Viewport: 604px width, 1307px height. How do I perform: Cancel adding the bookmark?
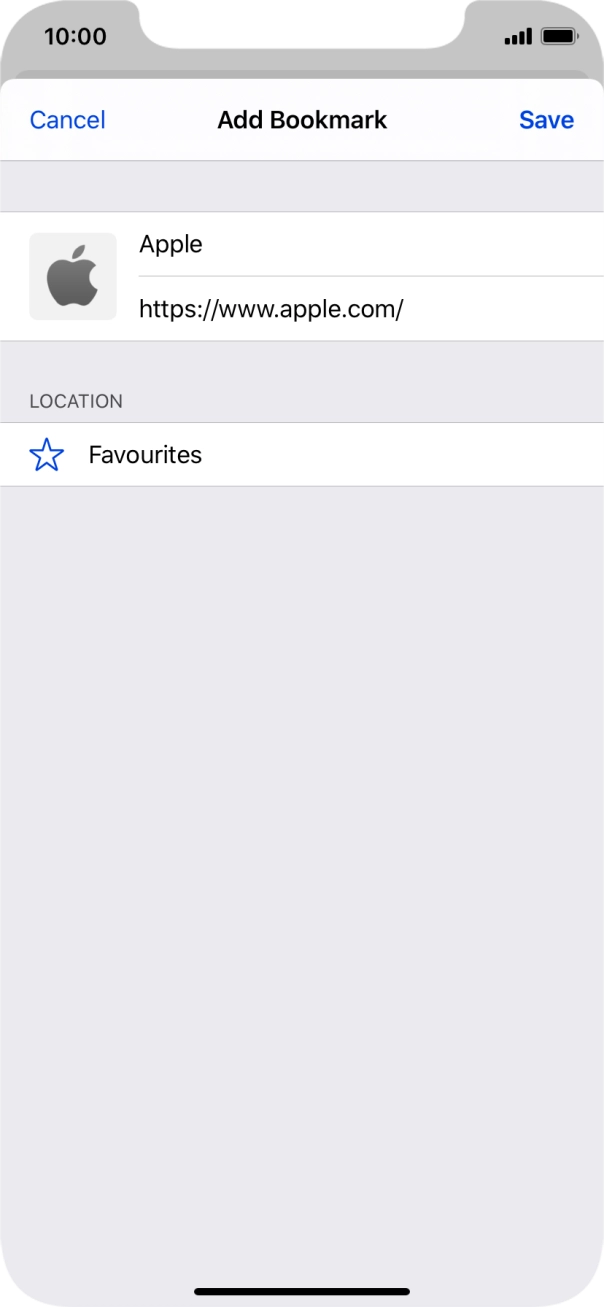67,120
